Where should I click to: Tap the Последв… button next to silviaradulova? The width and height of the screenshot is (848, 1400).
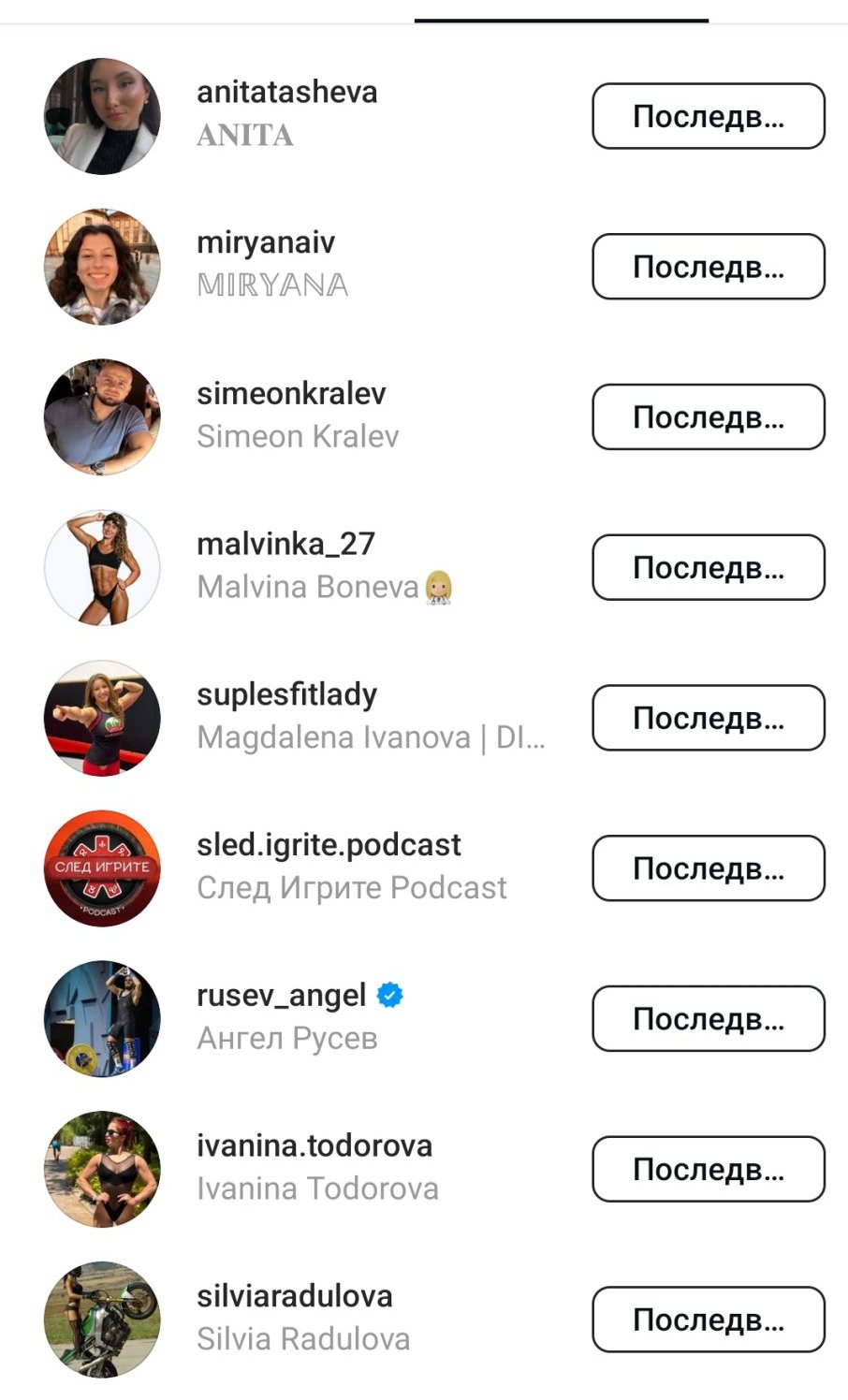point(709,1320)
